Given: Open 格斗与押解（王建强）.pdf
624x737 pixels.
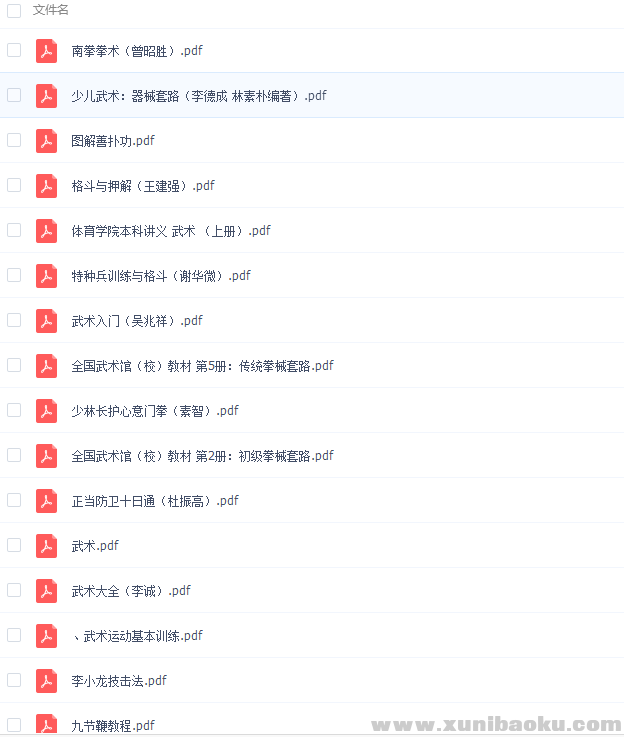Looking at the screenshot, I should click(143, 186).
